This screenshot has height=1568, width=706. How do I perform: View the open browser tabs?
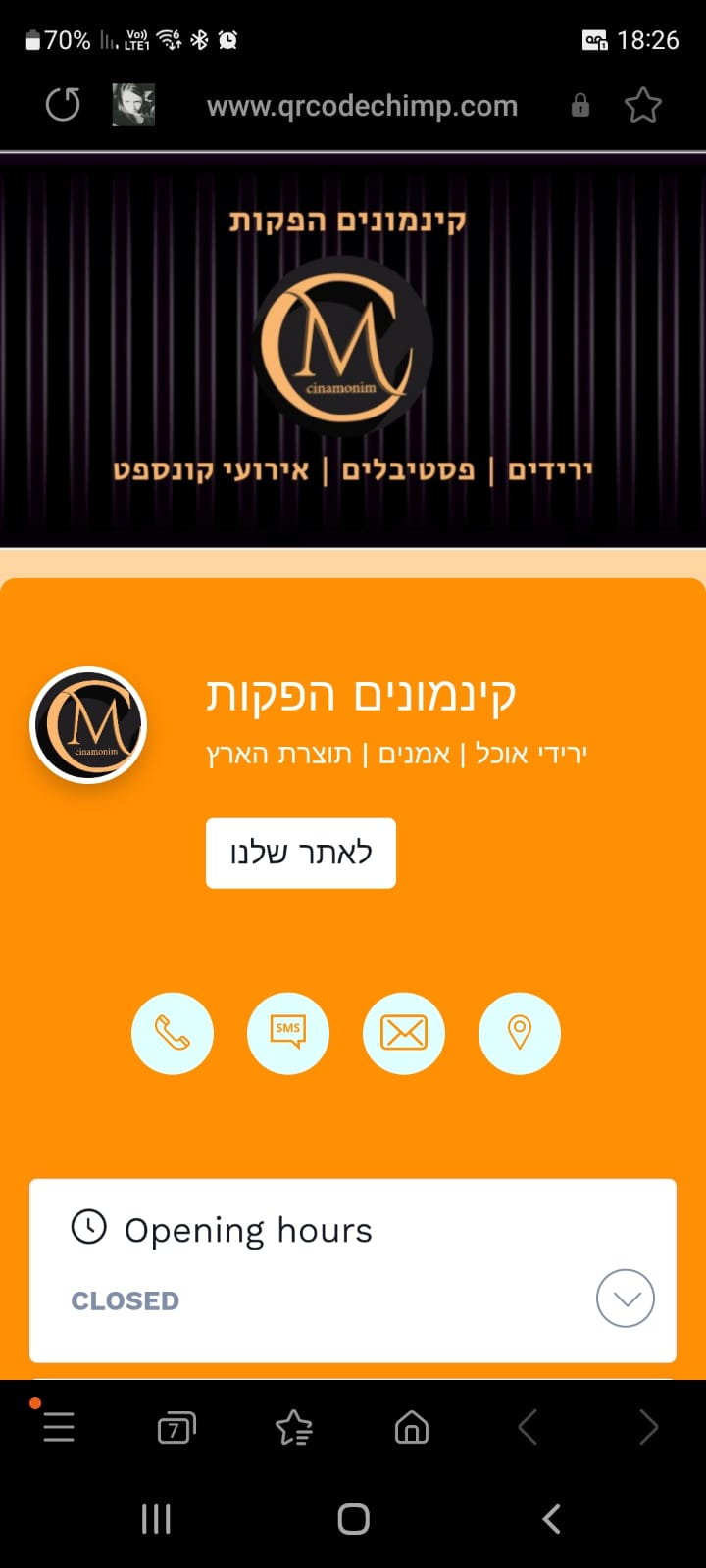tap(176, 1428)
